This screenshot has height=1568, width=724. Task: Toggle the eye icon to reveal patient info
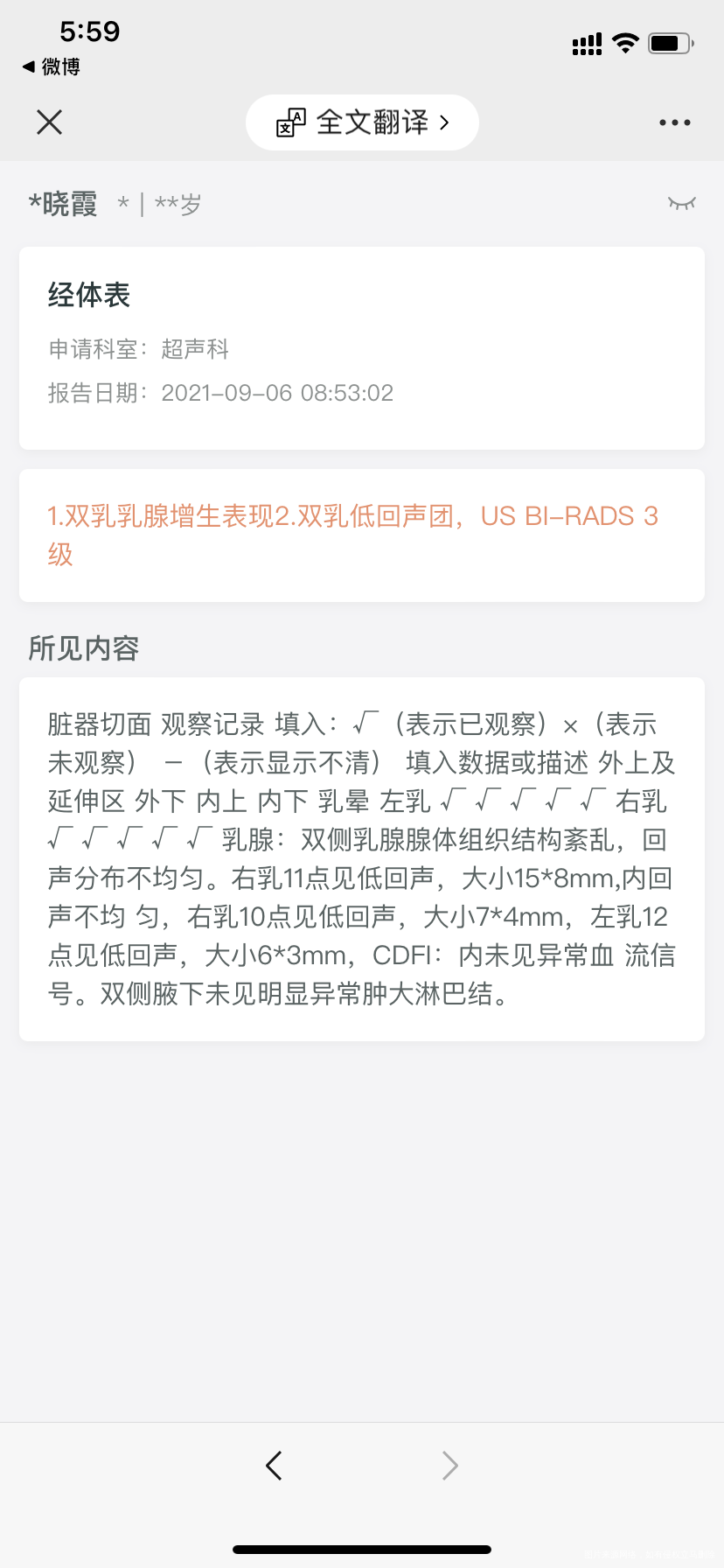pos(682,202)
